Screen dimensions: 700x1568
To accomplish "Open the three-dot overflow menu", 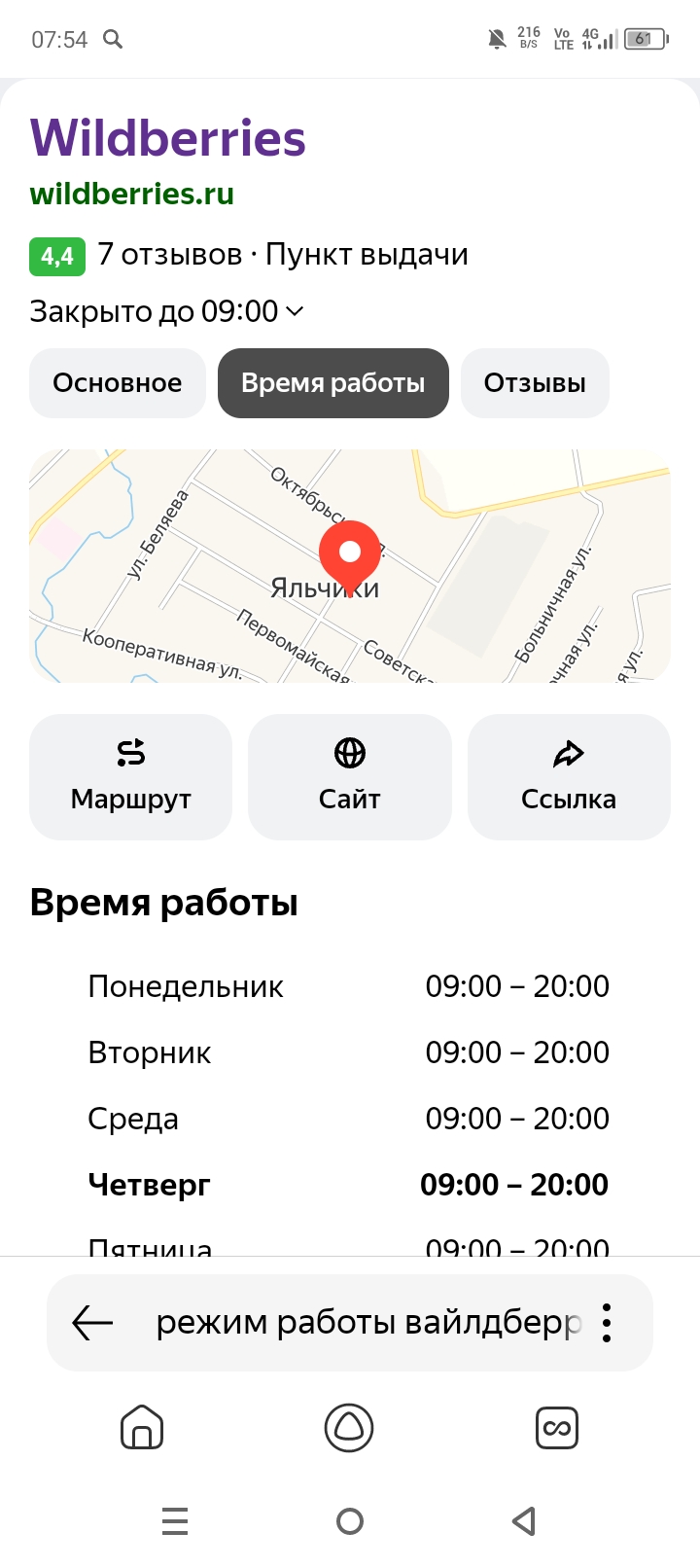I will tap(607, 1323).
